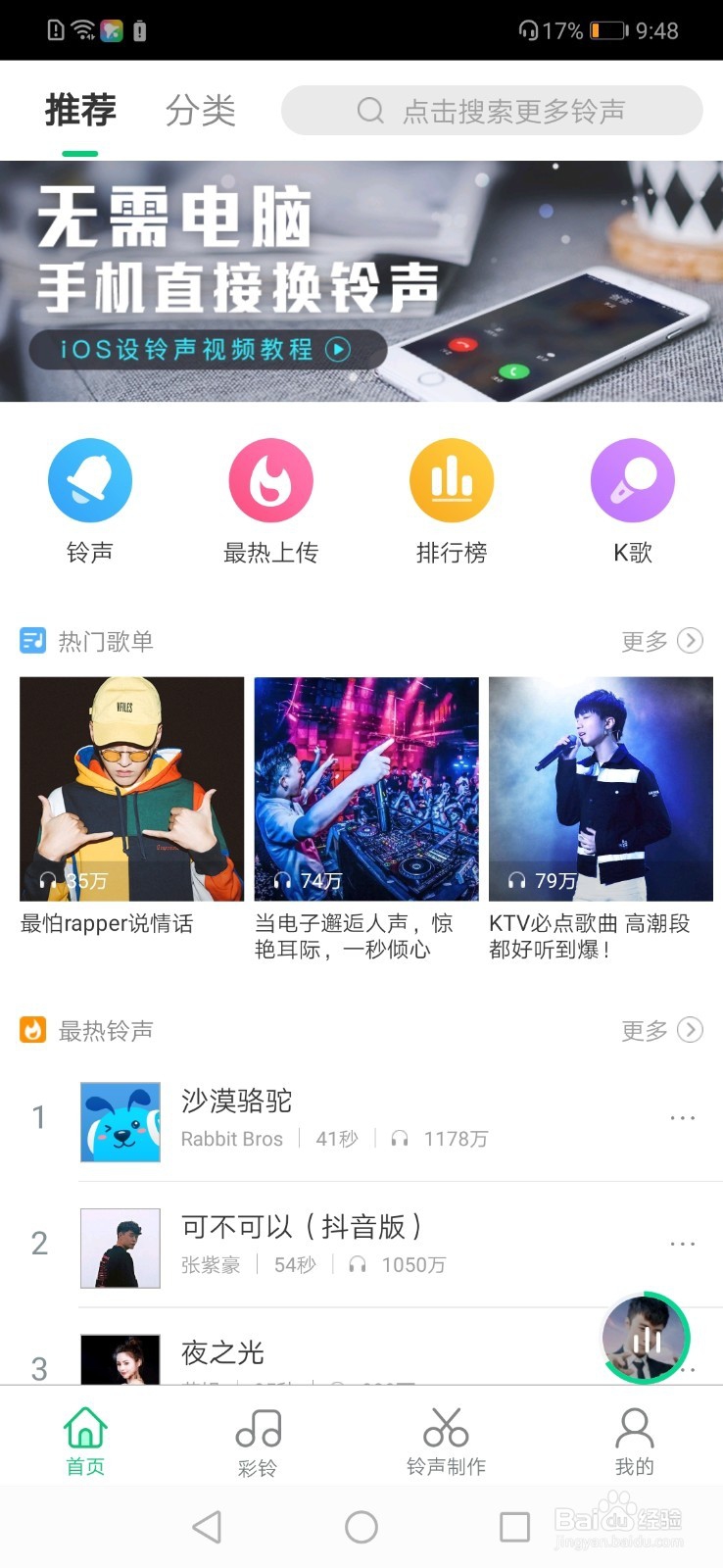Open the 铃声 bell icon section
The height and width of the screenshot is (1568, 723).
[x=90, y=480]
